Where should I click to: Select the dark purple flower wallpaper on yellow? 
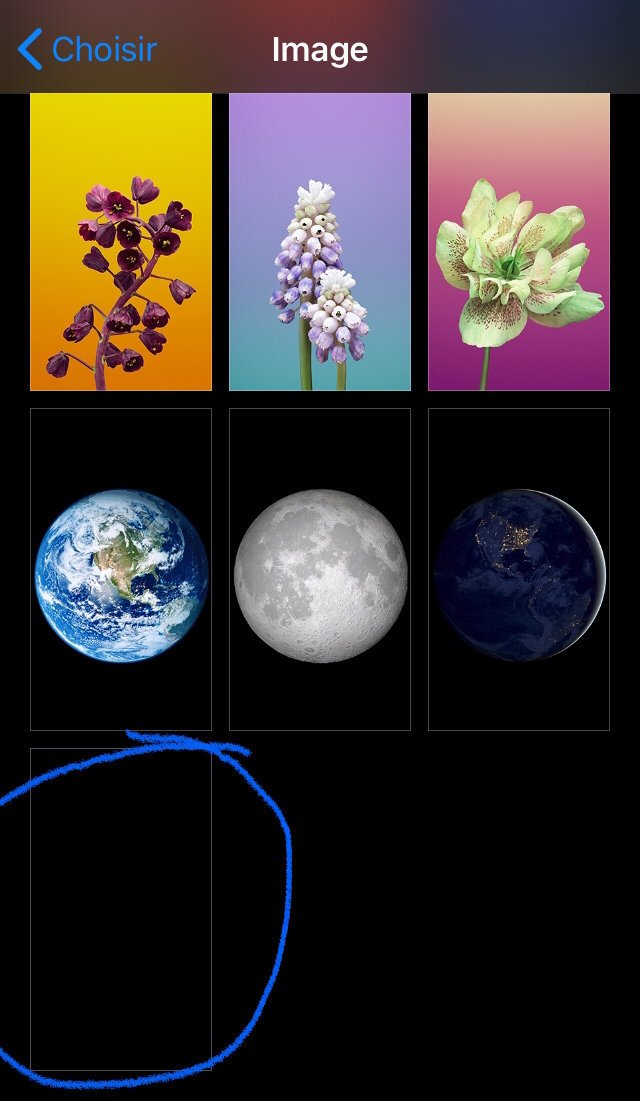121,242
